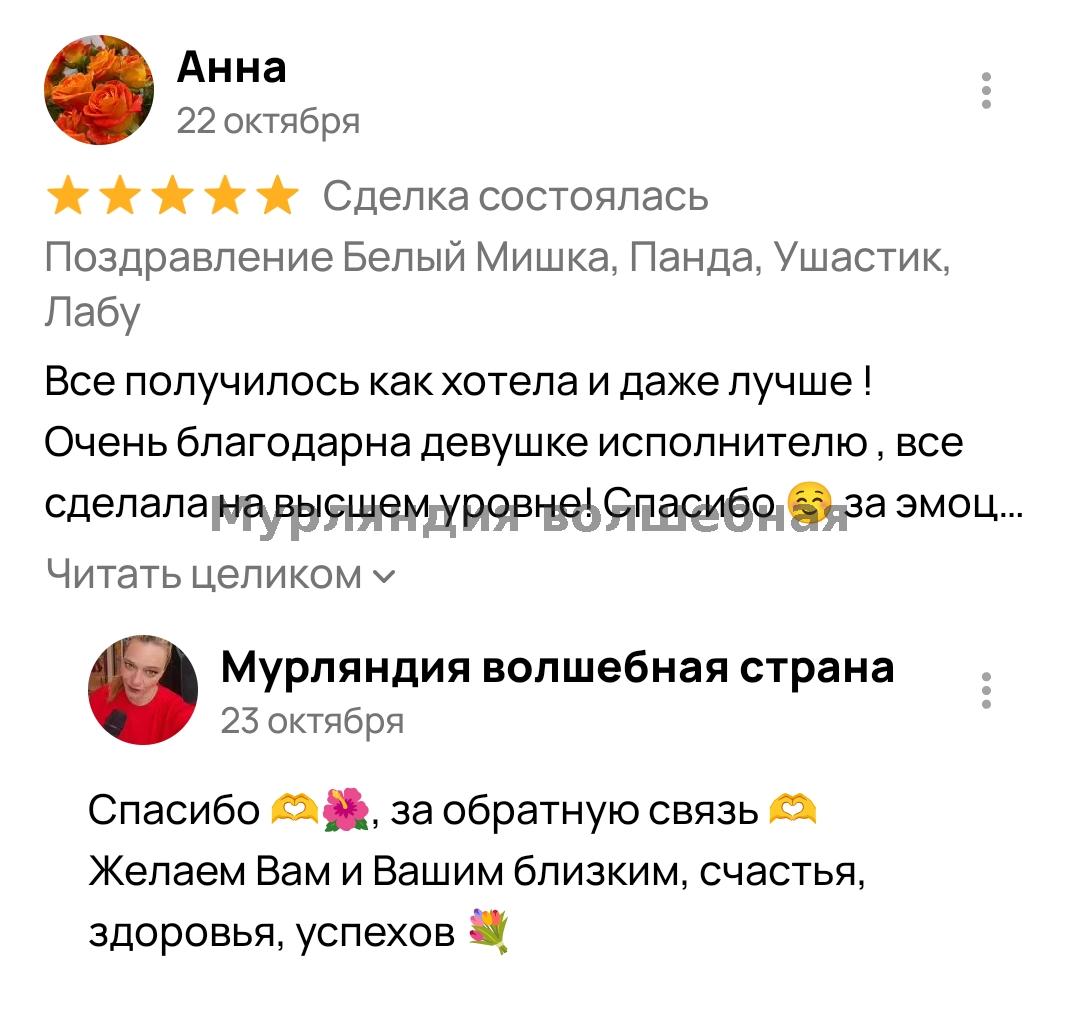Expand the review with Читать целиком
Image resolution: width=1080 pixels, height=1035 pixels.
[x=220, y=574]
